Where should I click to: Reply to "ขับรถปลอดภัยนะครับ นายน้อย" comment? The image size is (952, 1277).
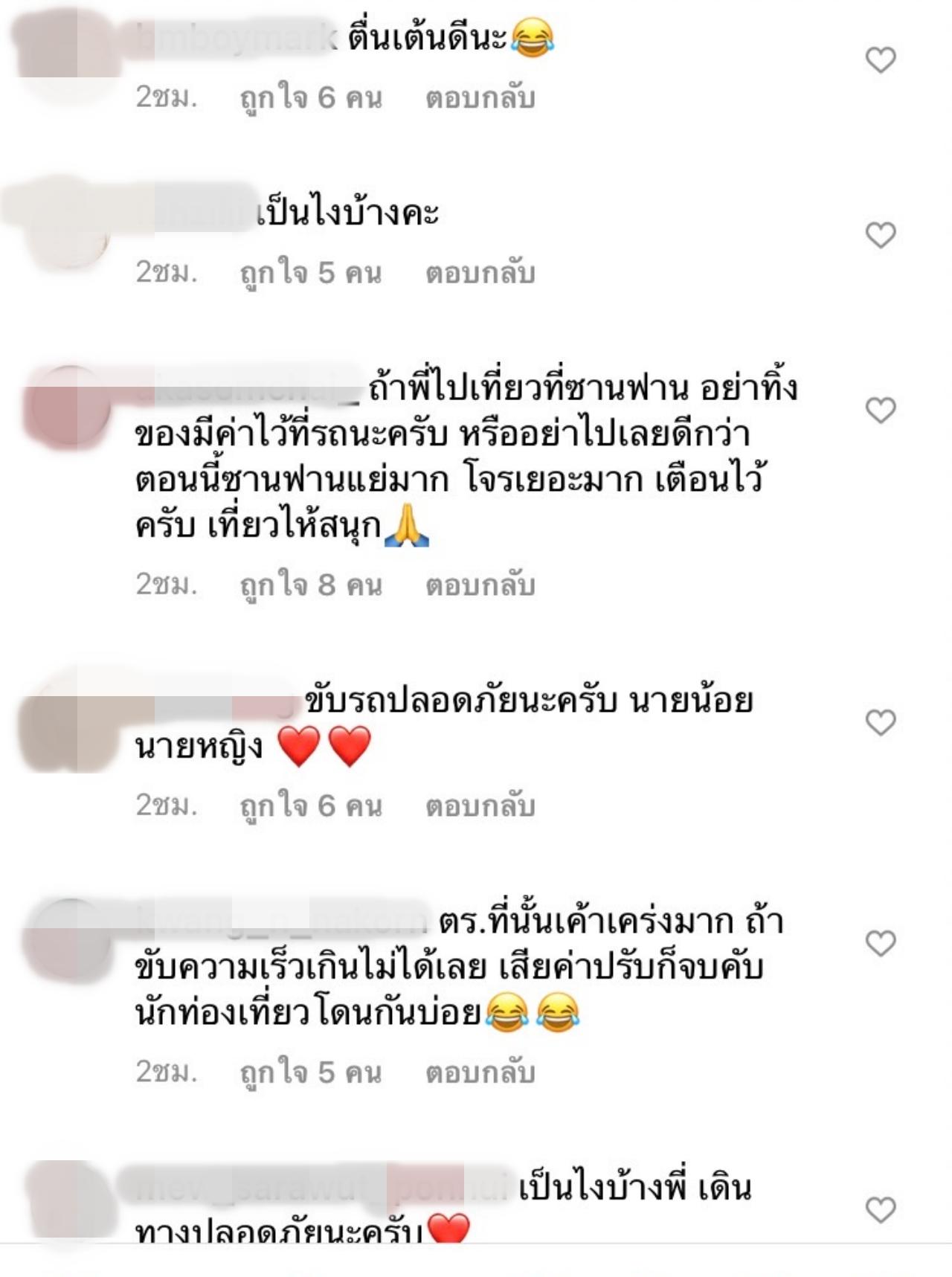tap(480, 805)
